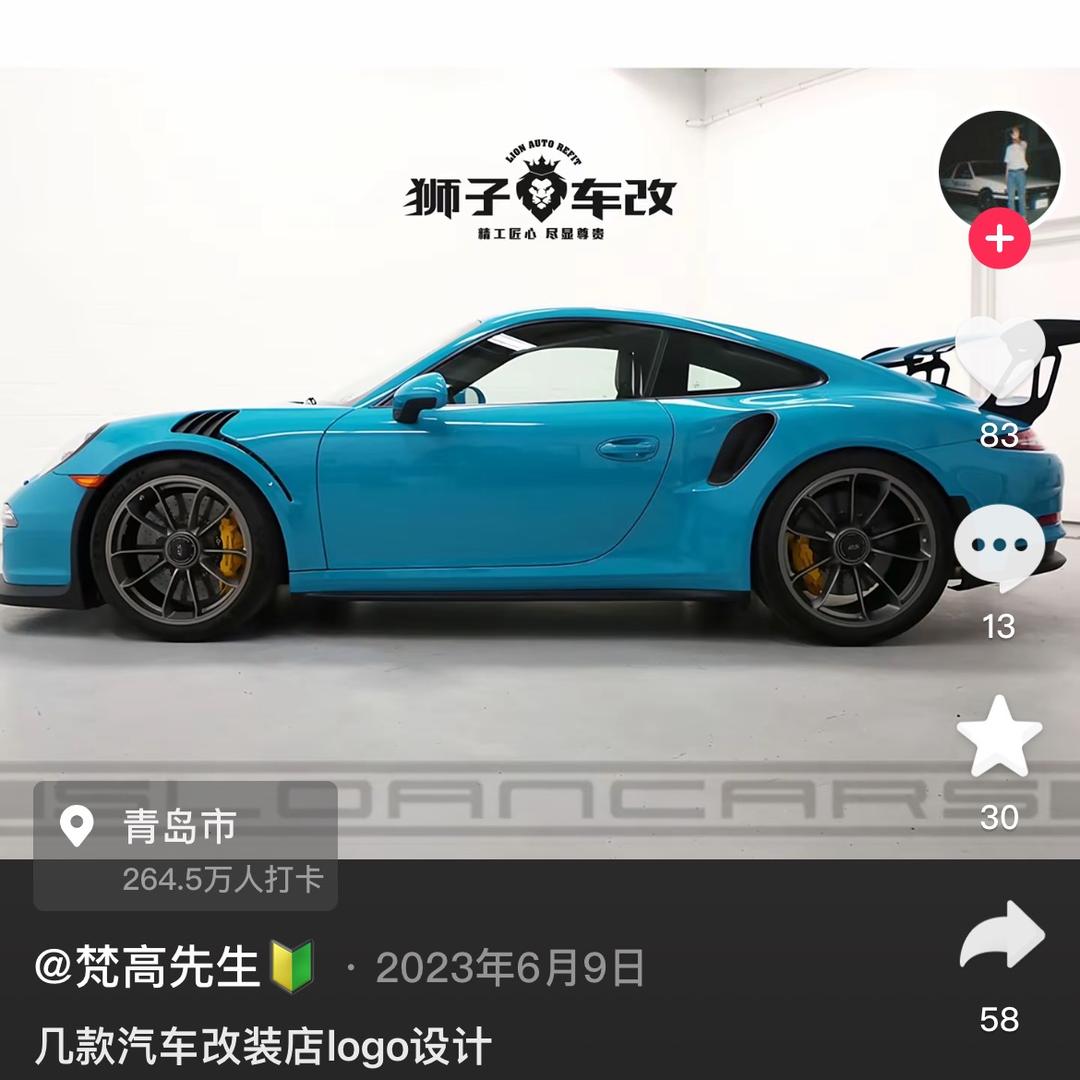Screen dimensions: 1080x1080
Task: Share this video with the arrow icon
Action: click(1001, 936)
